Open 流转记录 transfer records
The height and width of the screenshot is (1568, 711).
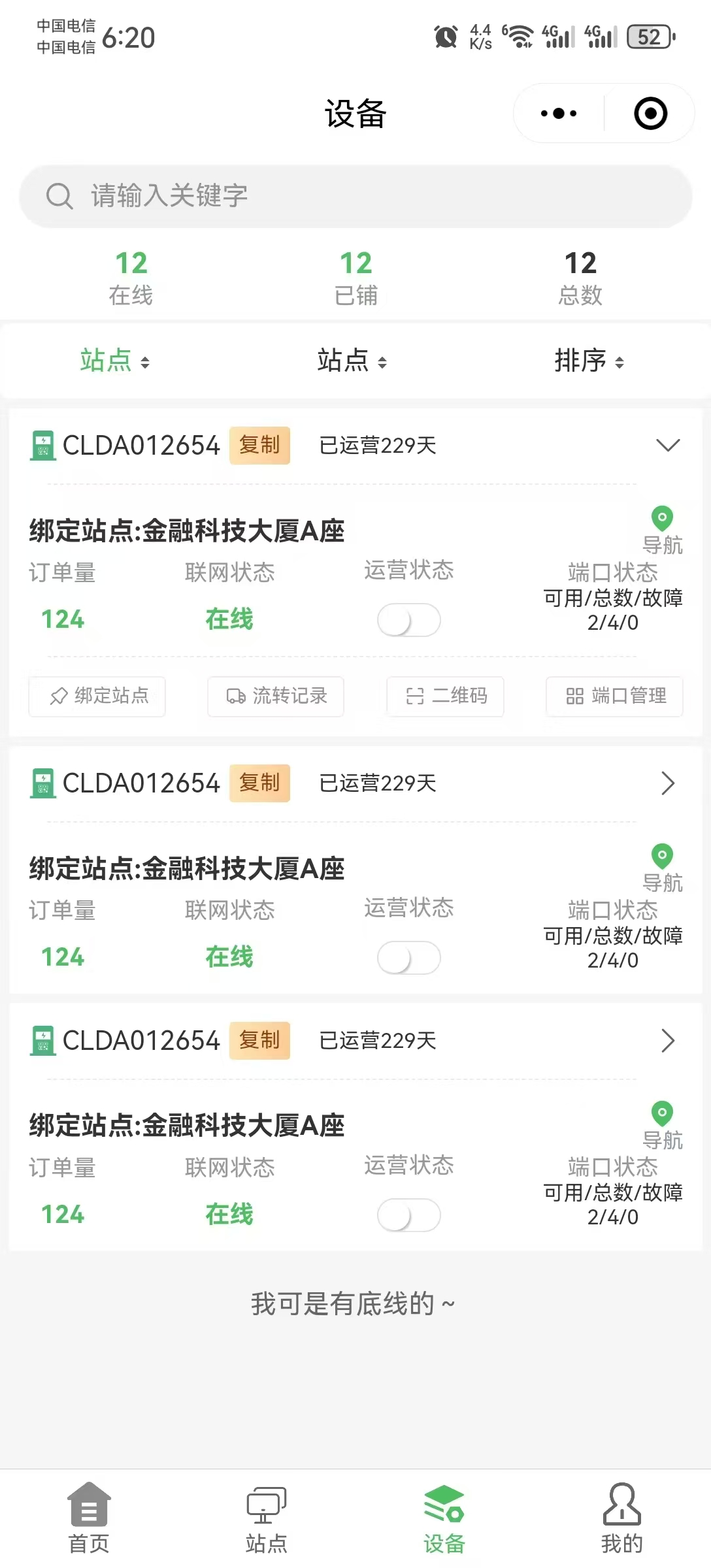276,696
